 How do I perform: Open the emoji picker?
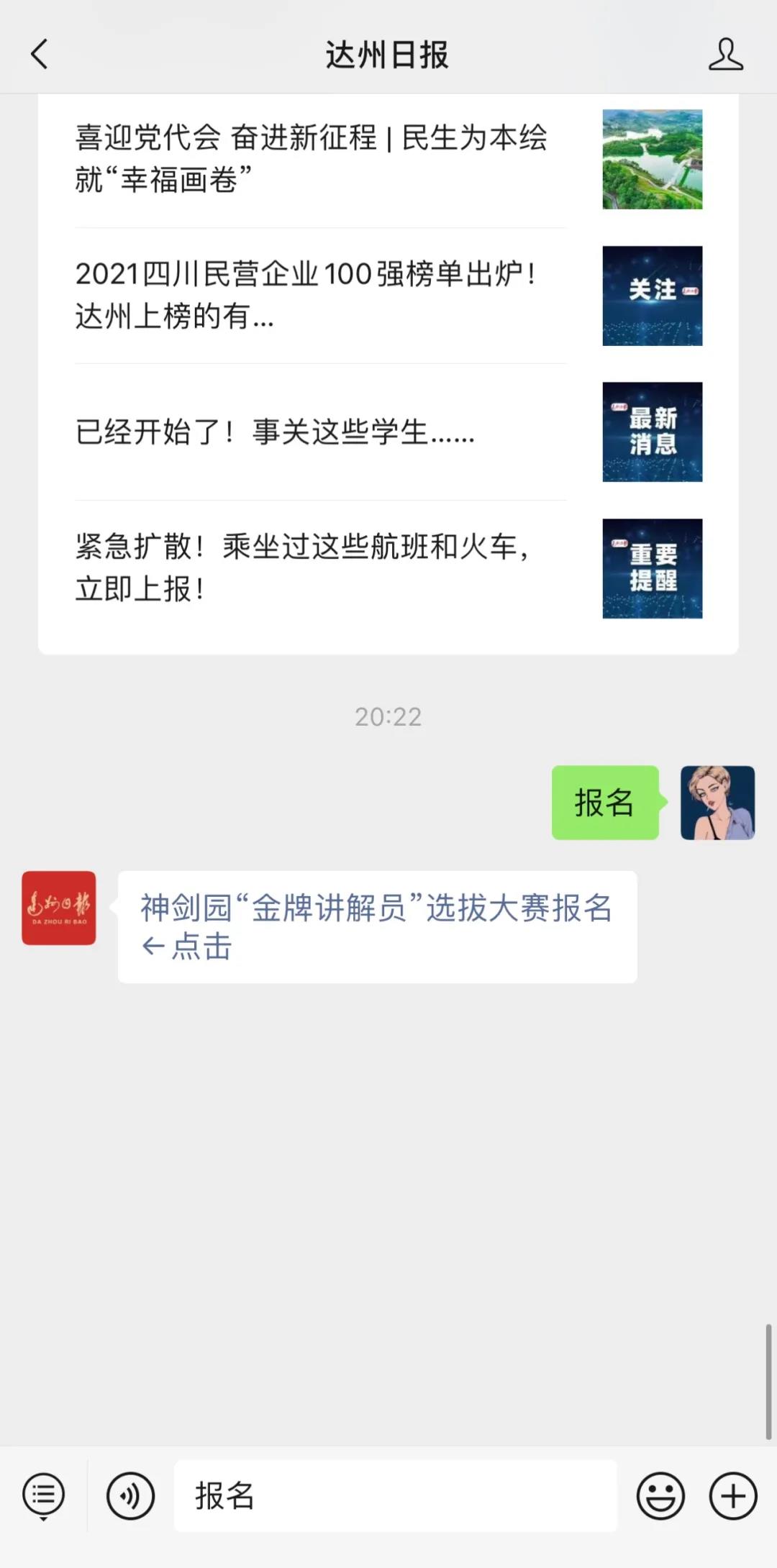click(660, 1496)
